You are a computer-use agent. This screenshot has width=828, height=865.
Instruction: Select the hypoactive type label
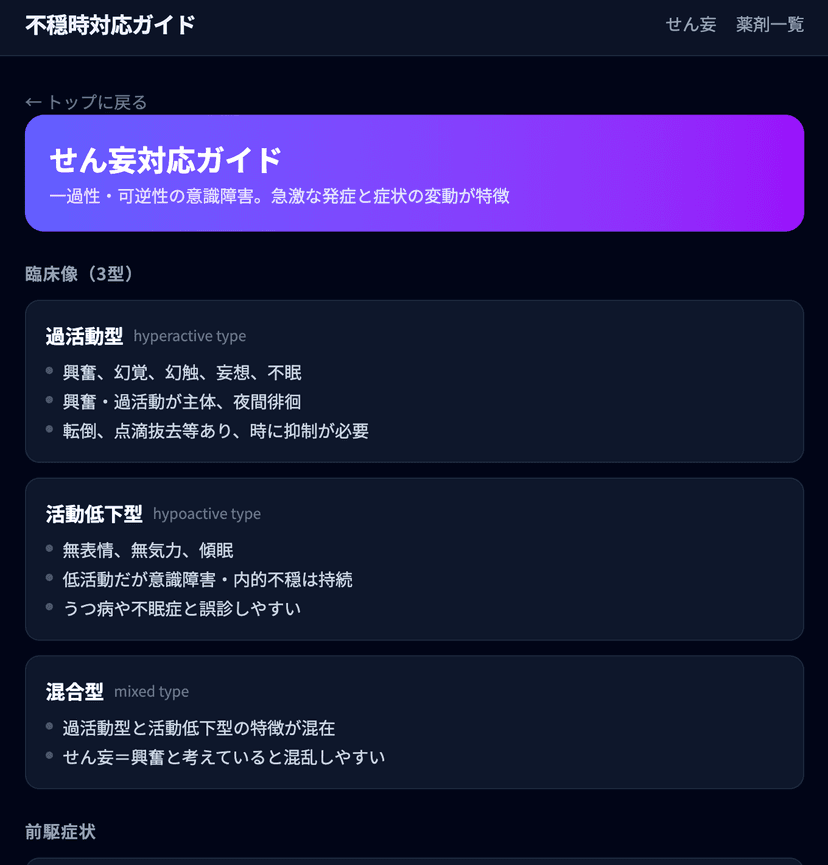tap(207, 514)
